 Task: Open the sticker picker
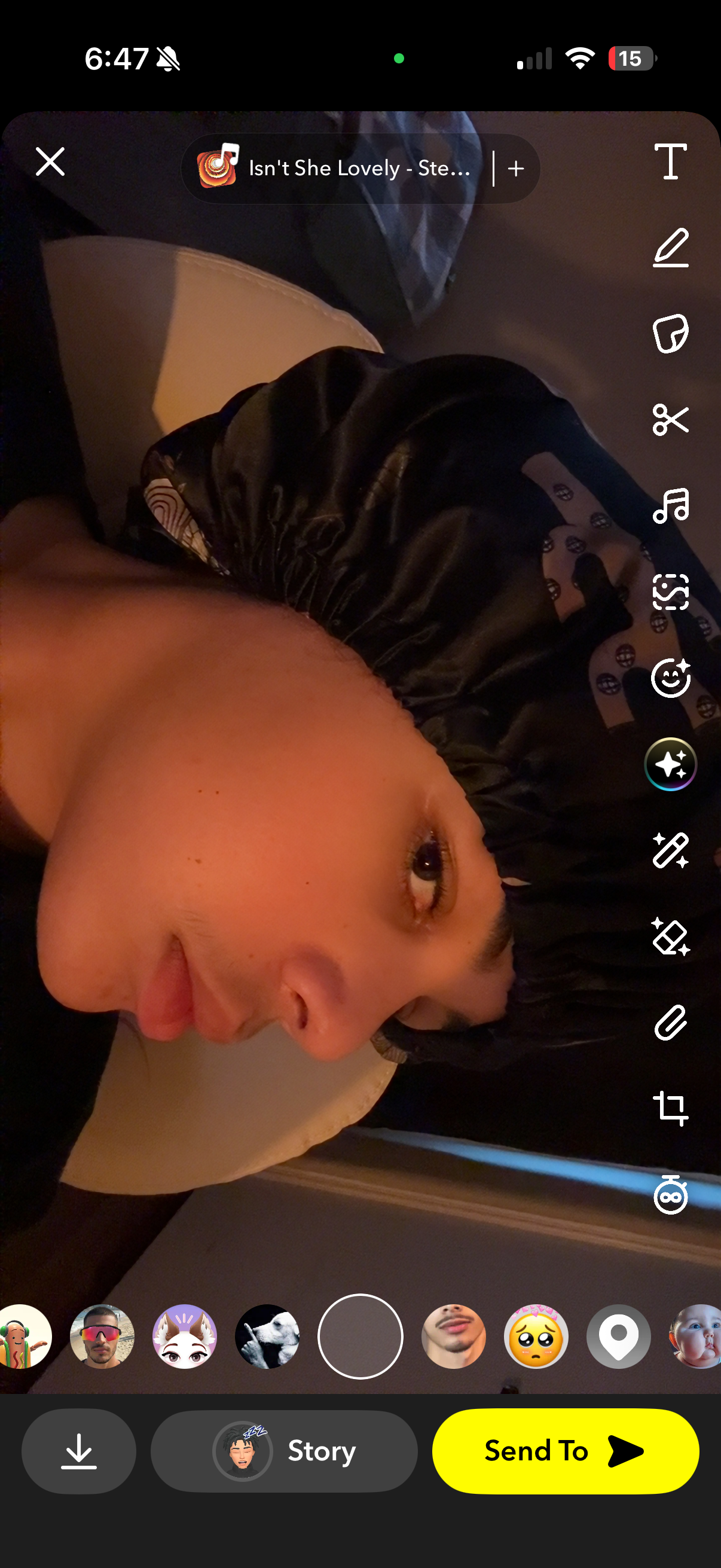670,334
